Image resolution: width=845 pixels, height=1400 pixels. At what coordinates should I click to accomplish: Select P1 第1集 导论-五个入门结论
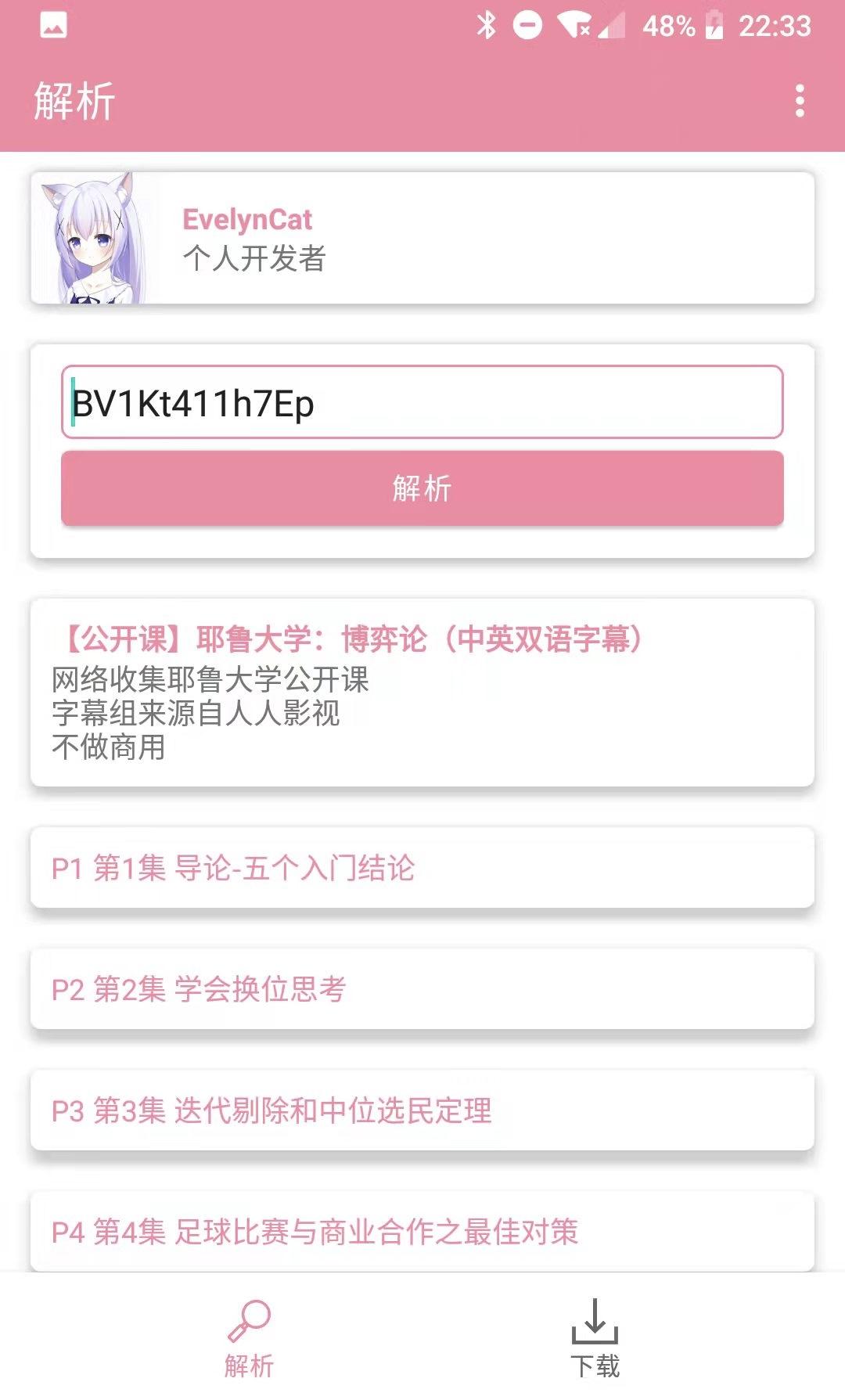[x=422, y=868]
